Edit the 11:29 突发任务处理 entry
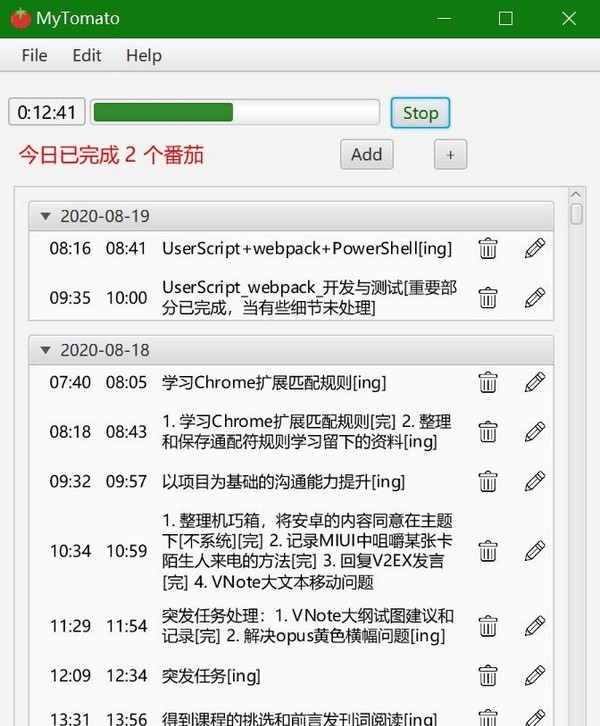Viewport: 600px width, 726px height. (x=535, y=626)
